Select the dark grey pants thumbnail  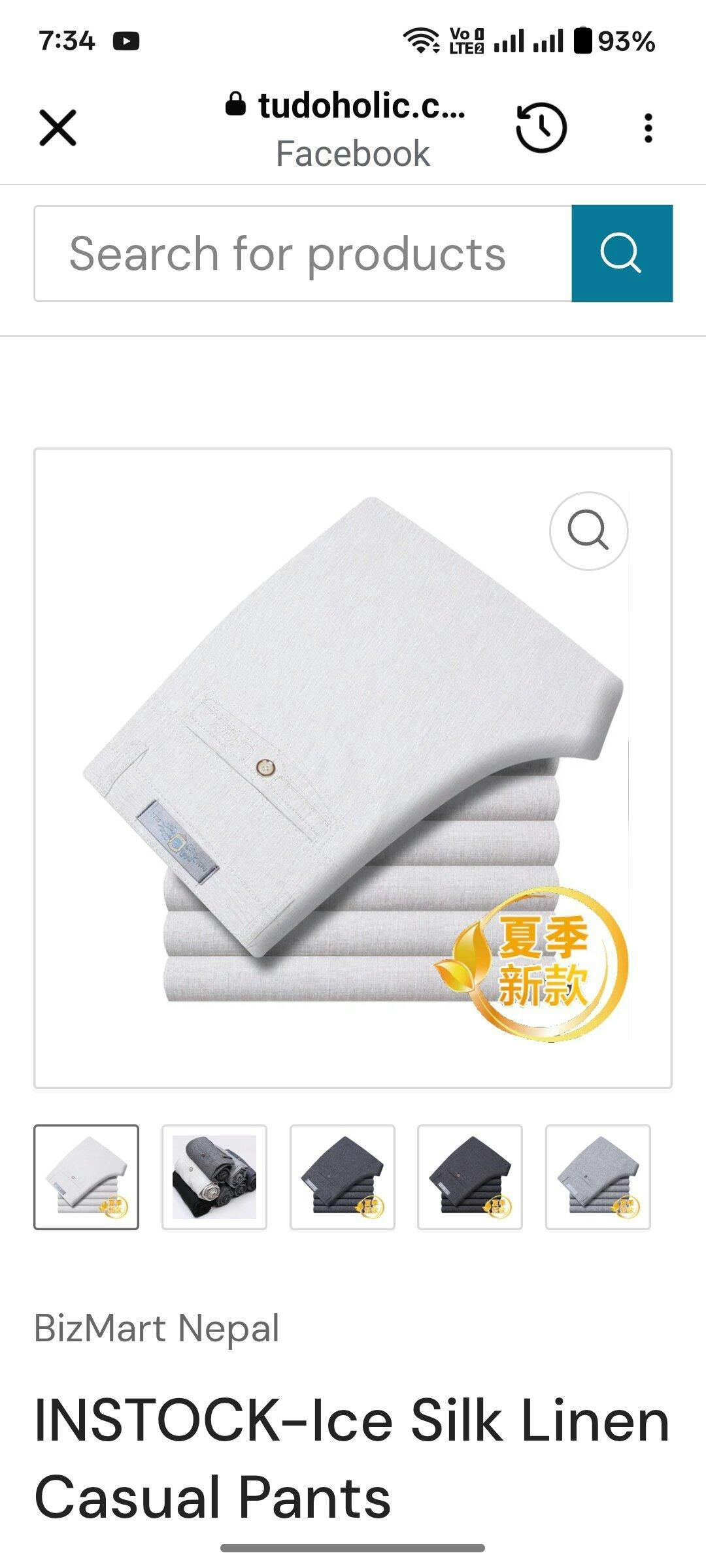[x=343, y=1177]
